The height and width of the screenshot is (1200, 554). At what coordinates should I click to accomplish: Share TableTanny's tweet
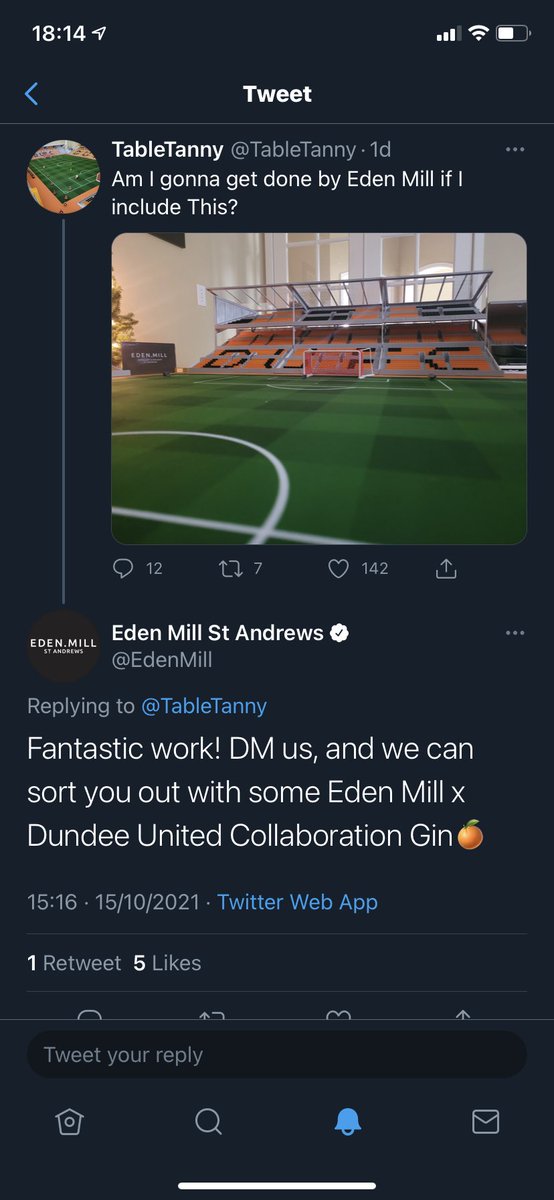446,568
